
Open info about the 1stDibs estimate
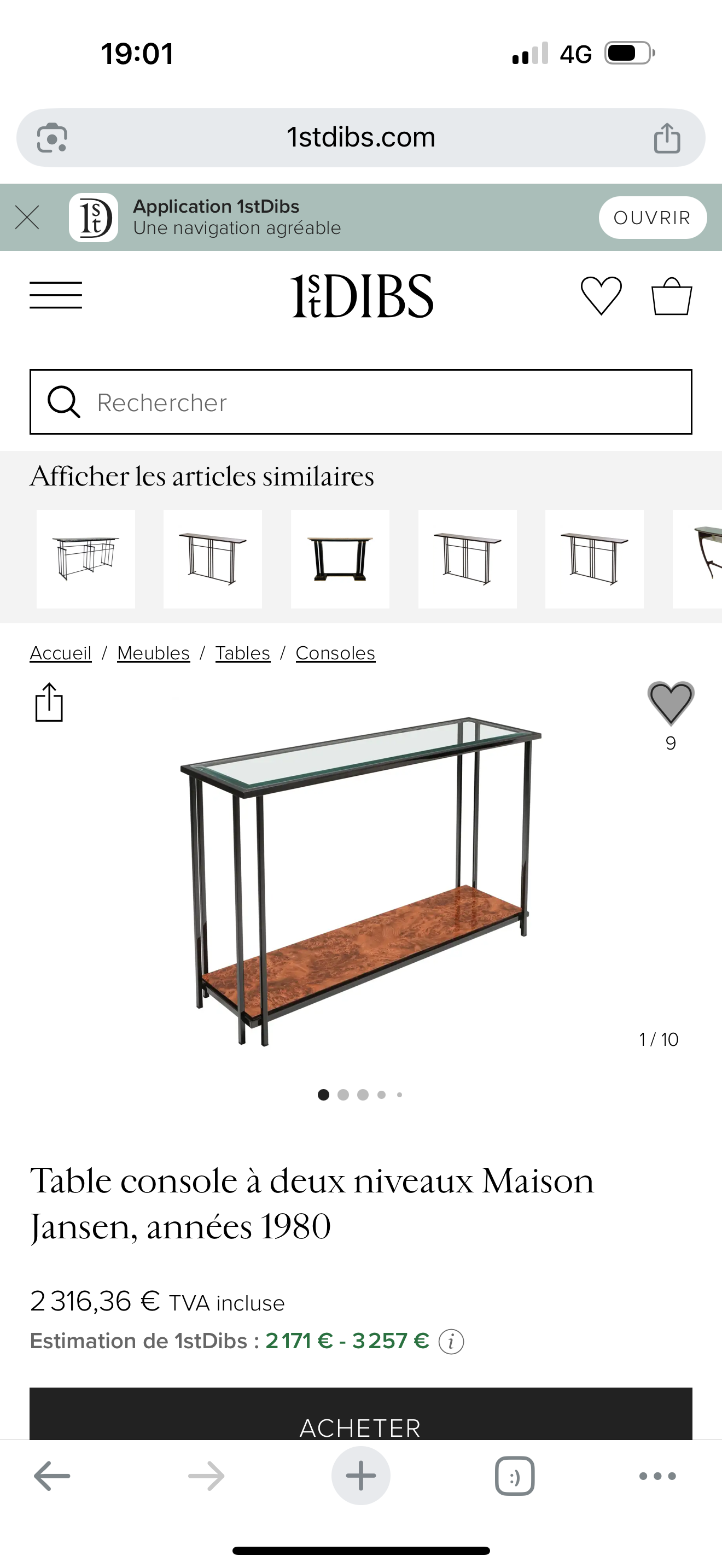[x=451, y=1342]
